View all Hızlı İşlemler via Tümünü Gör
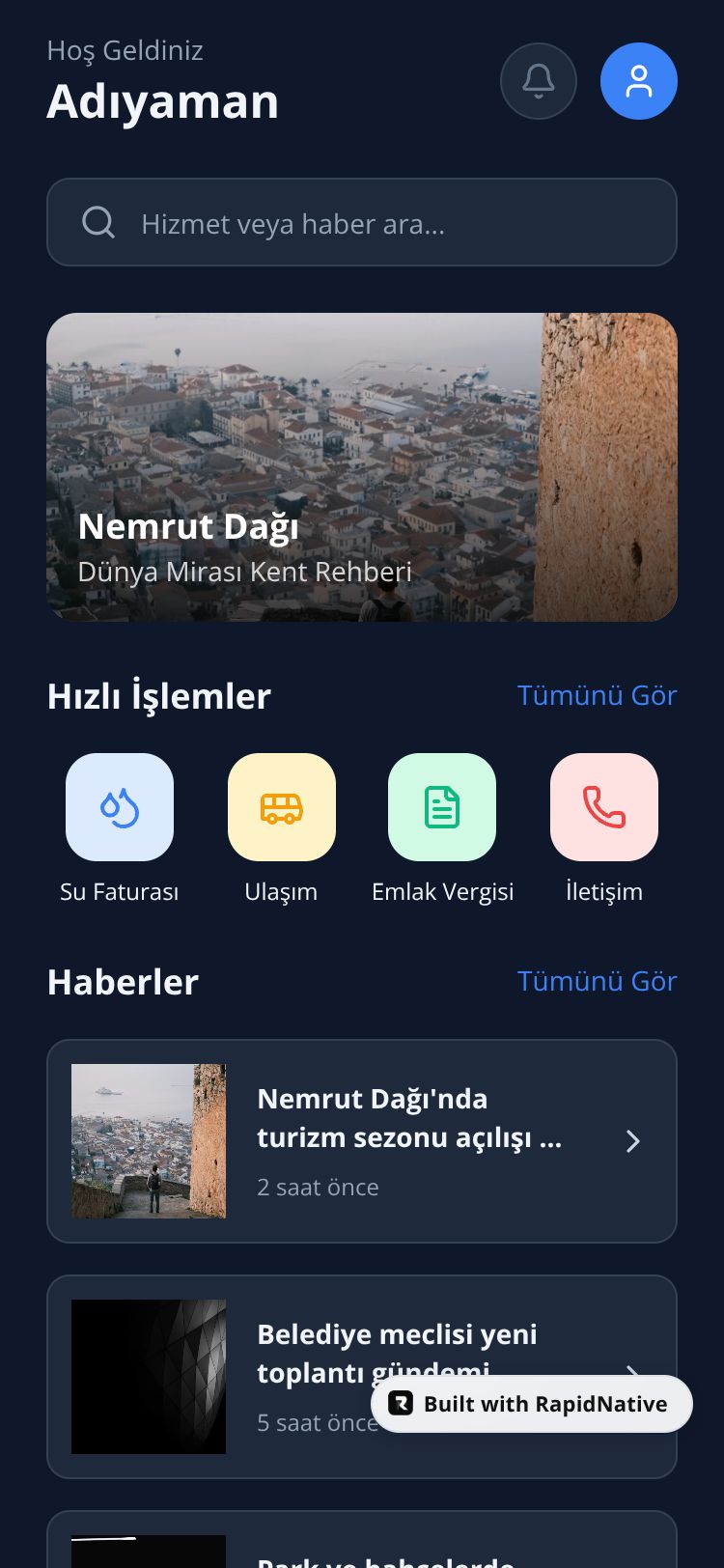The image size is (724, 1568). (597, 695)
